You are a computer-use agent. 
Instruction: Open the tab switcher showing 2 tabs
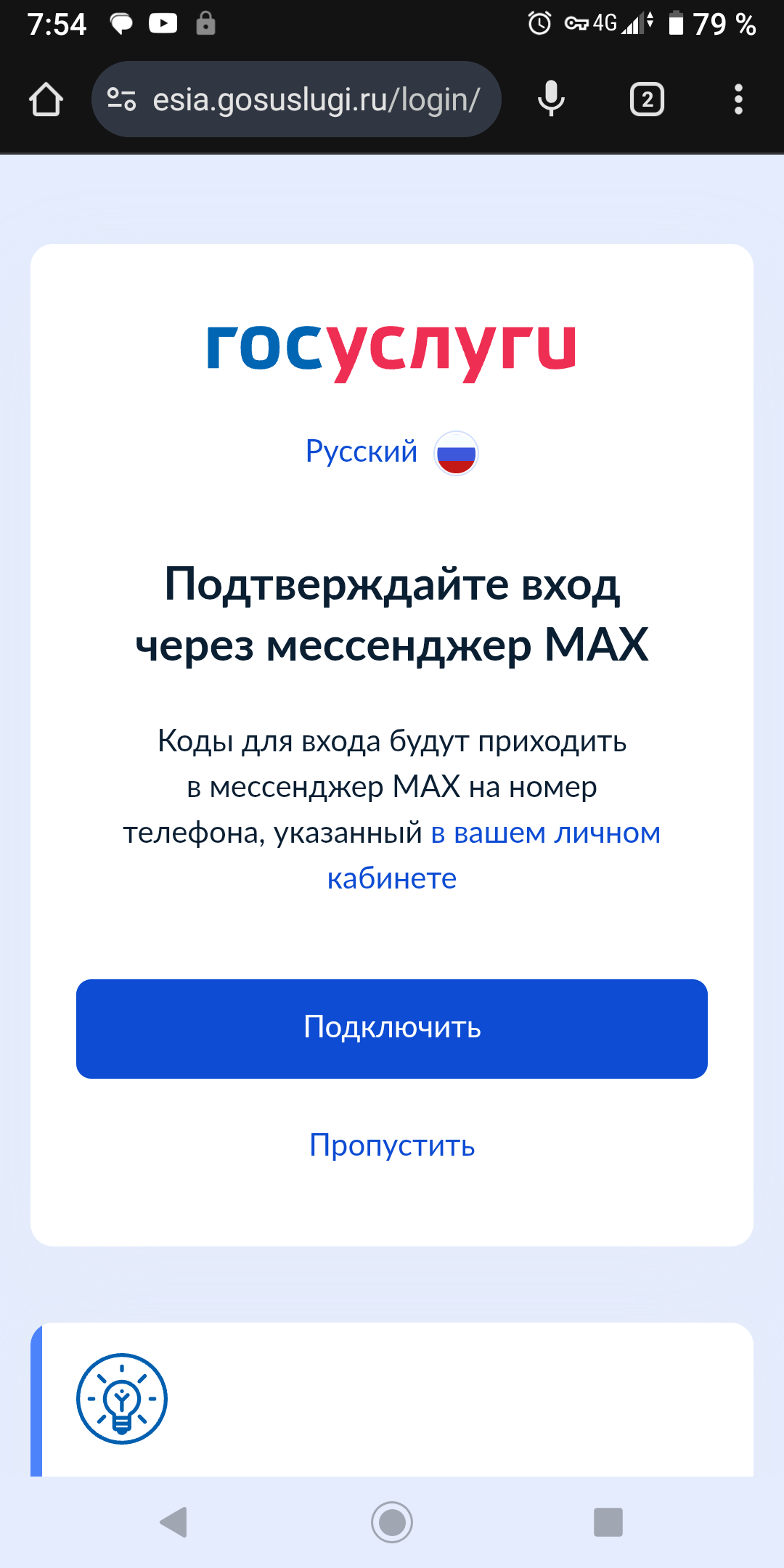tap(647, 99)
